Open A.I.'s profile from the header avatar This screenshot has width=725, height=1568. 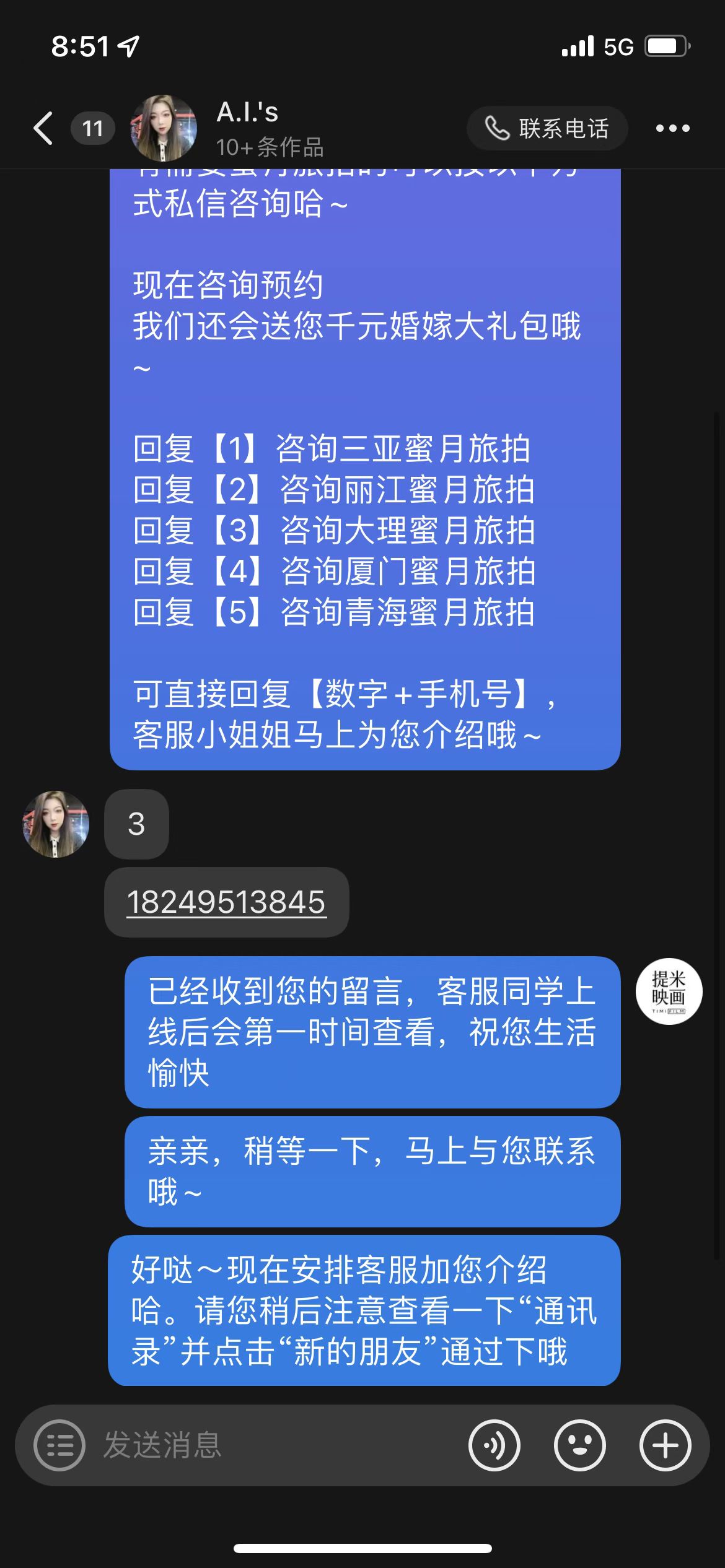tap(164, 128)
